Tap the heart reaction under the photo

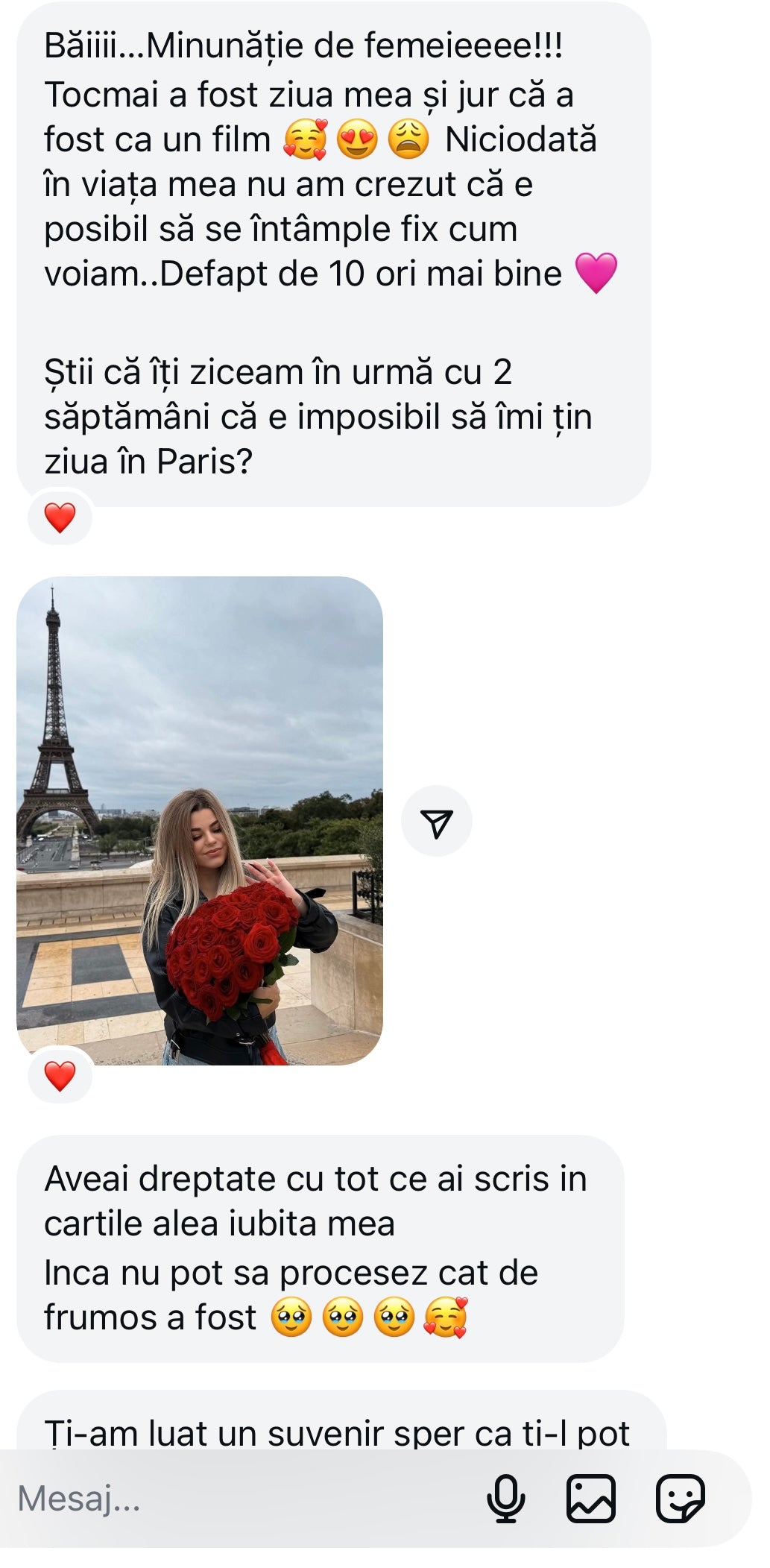(x=60, y=1076)
